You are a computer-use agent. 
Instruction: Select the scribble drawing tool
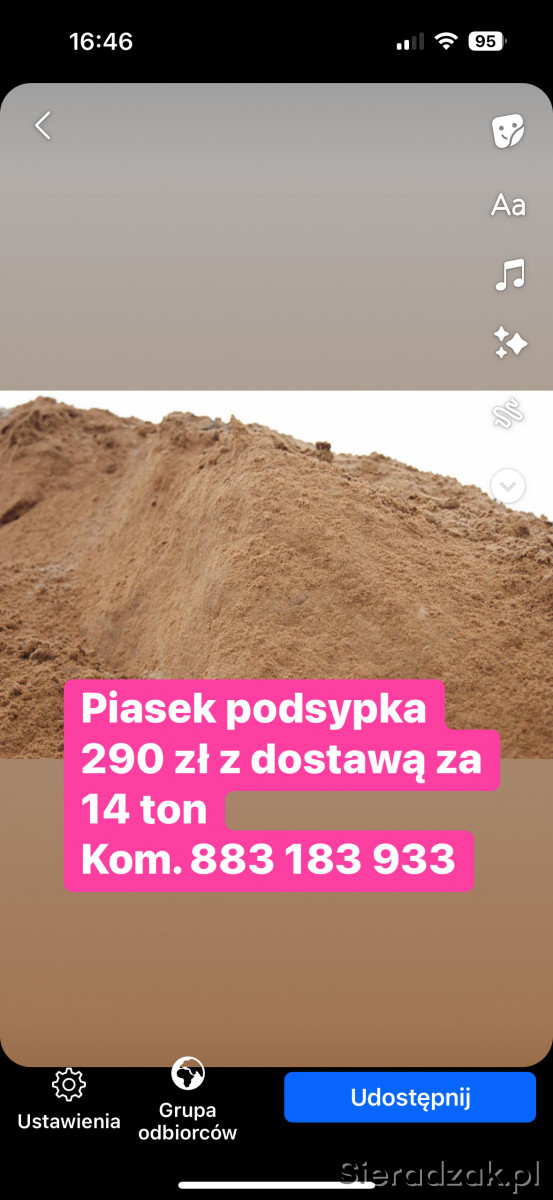[x=509, y=414]
